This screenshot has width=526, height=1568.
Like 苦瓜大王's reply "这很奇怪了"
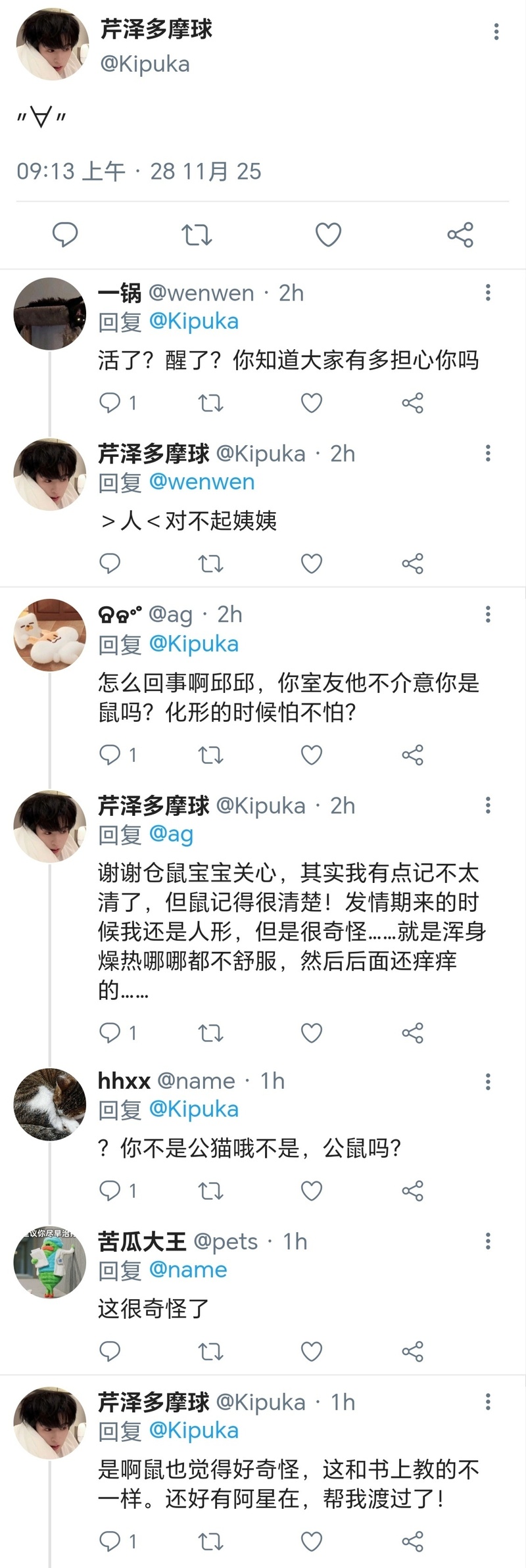311,1352
